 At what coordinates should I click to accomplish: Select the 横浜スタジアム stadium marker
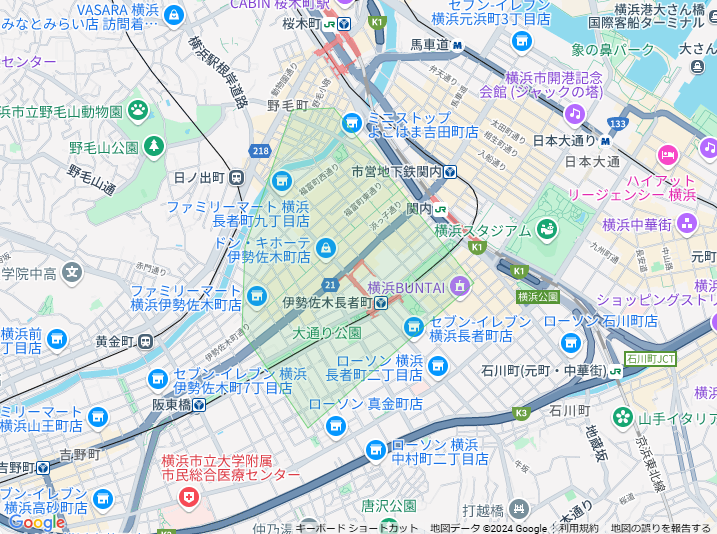coord(546,229)
